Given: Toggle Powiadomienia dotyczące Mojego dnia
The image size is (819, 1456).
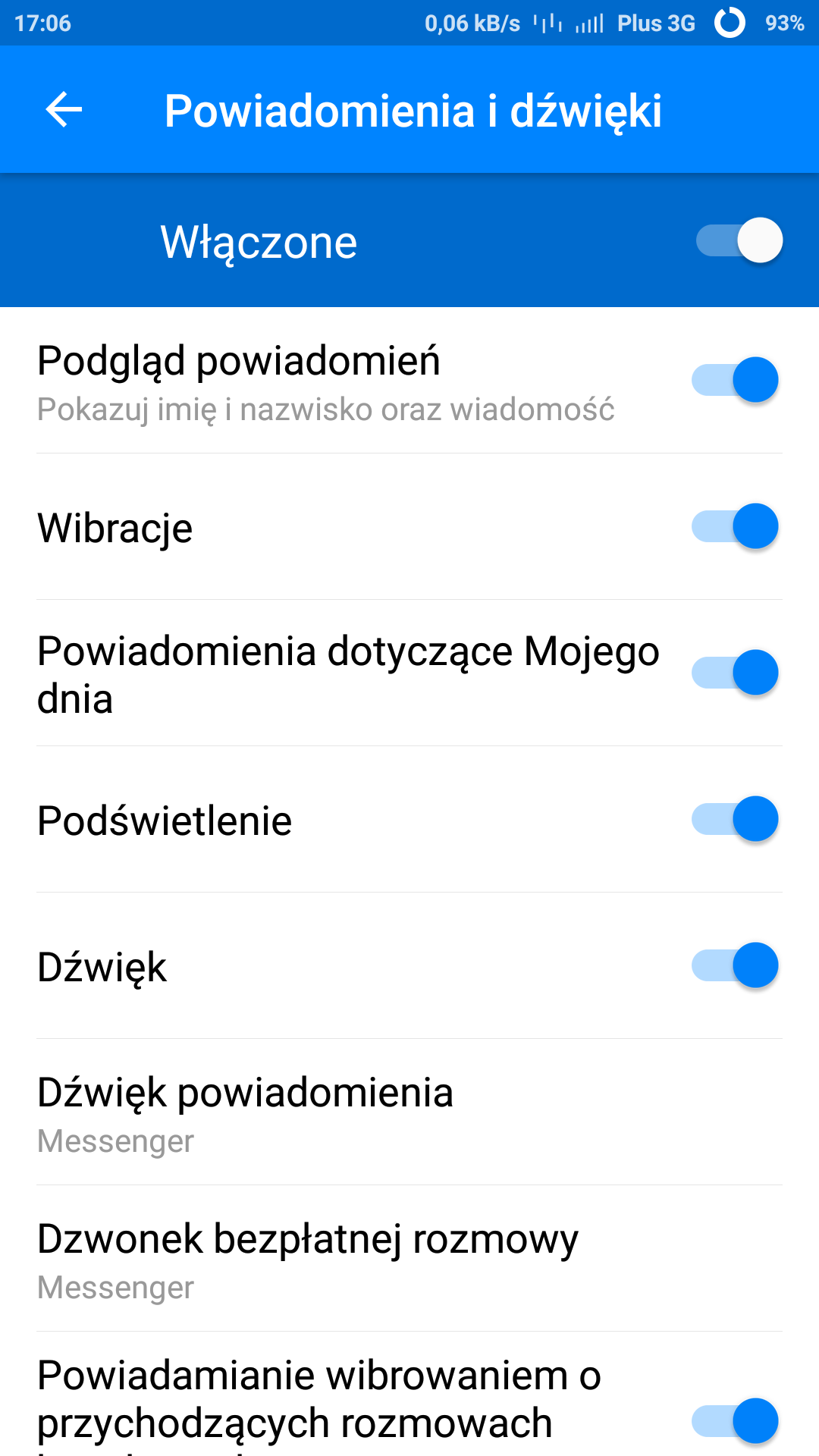Looking at the screenshot, I should coord(734,673).
